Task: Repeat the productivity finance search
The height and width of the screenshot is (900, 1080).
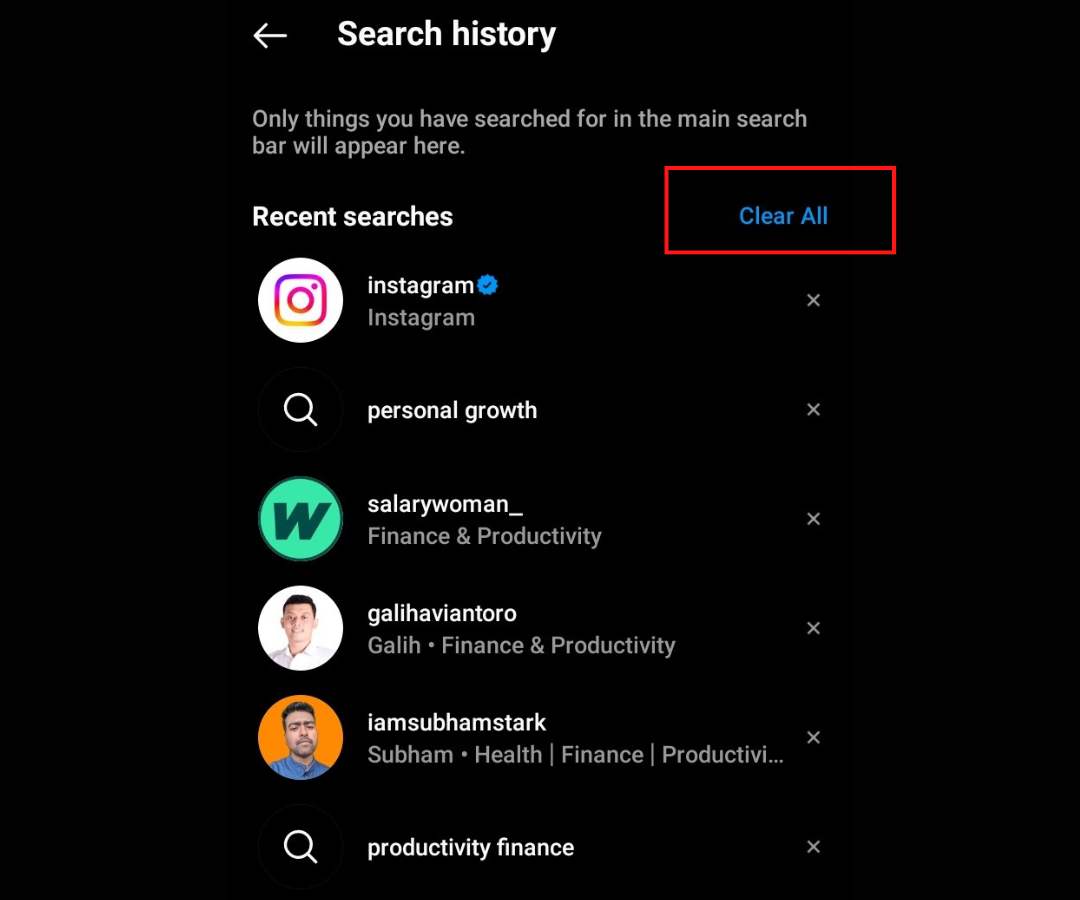Action: coord(470,847)
